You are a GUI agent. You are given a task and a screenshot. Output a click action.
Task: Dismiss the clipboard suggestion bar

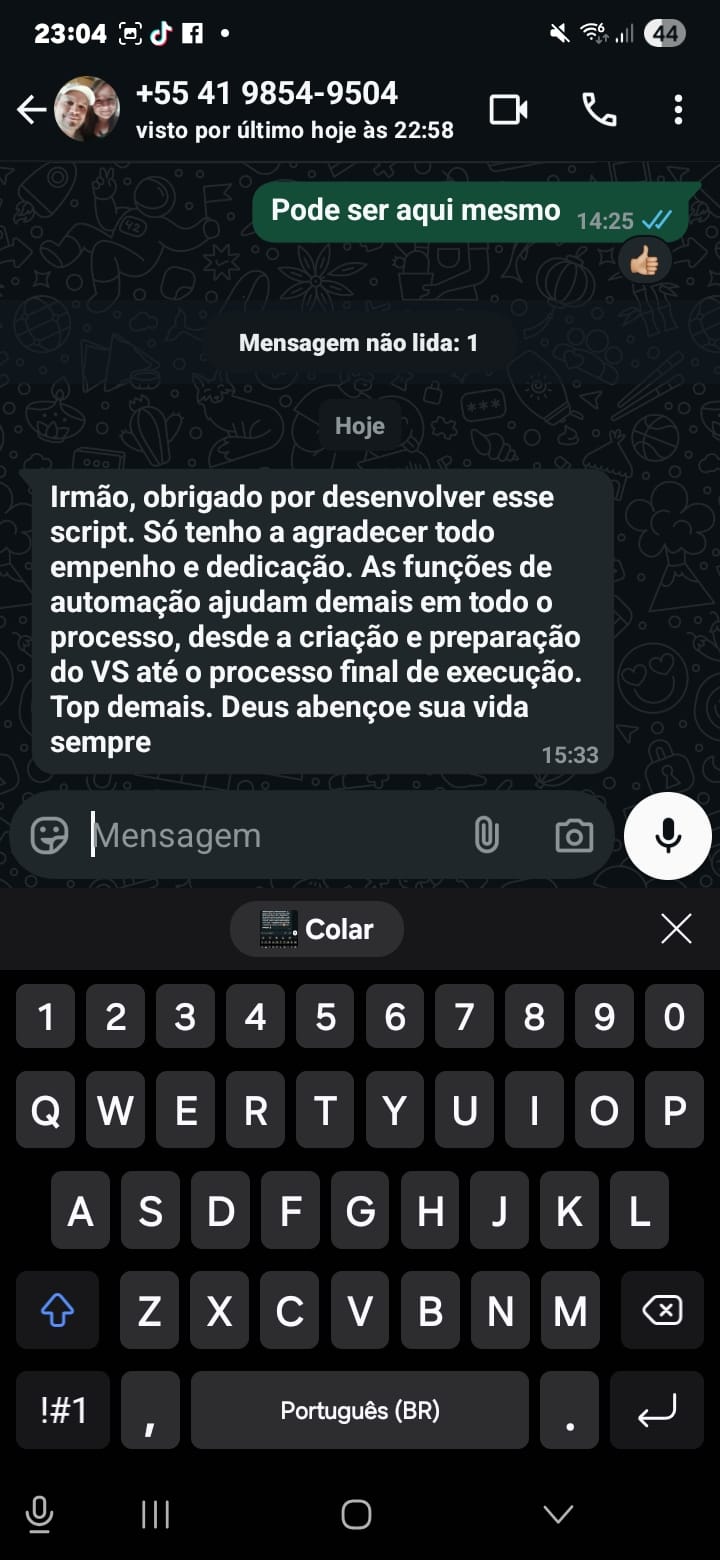click(x=676, y=929)
